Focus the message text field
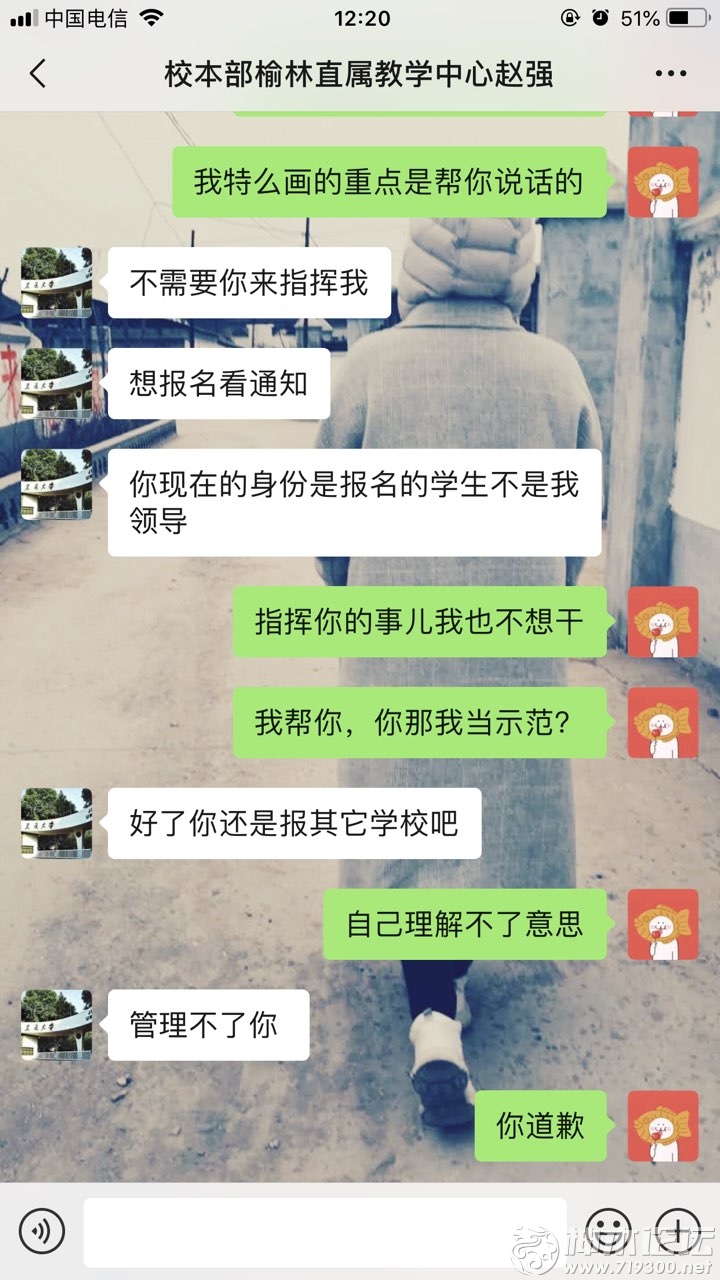The height and width of the screenshot is (1280, 720). 325,1231
